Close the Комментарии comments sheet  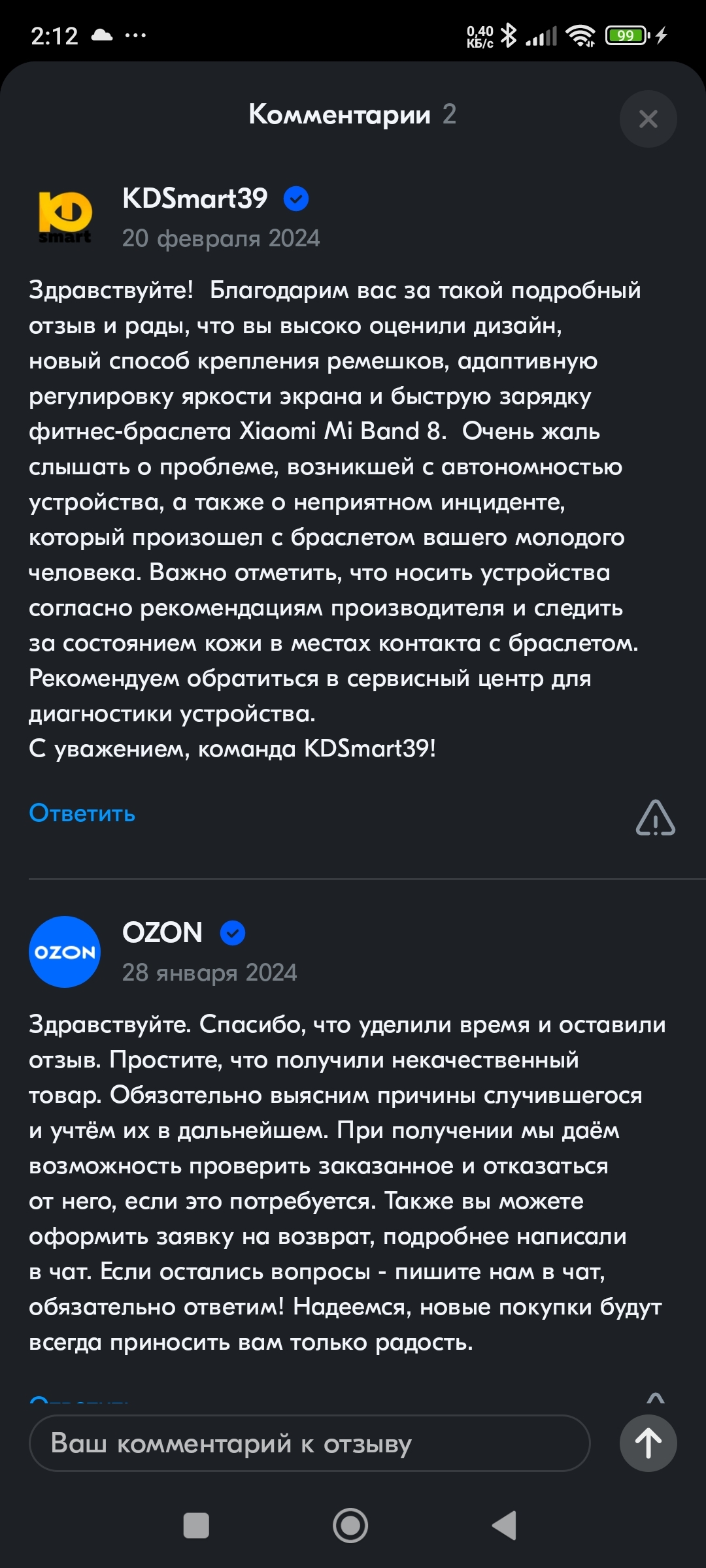pyautogui.click(x=648, y=119)
